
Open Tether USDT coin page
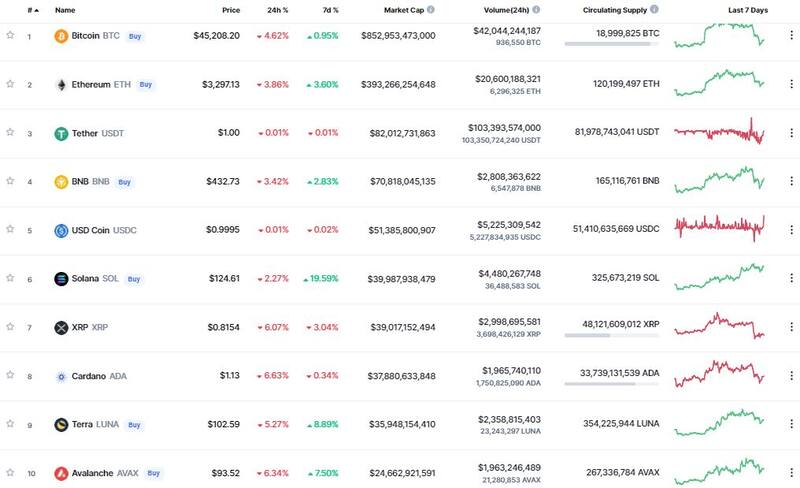[97, 133]
